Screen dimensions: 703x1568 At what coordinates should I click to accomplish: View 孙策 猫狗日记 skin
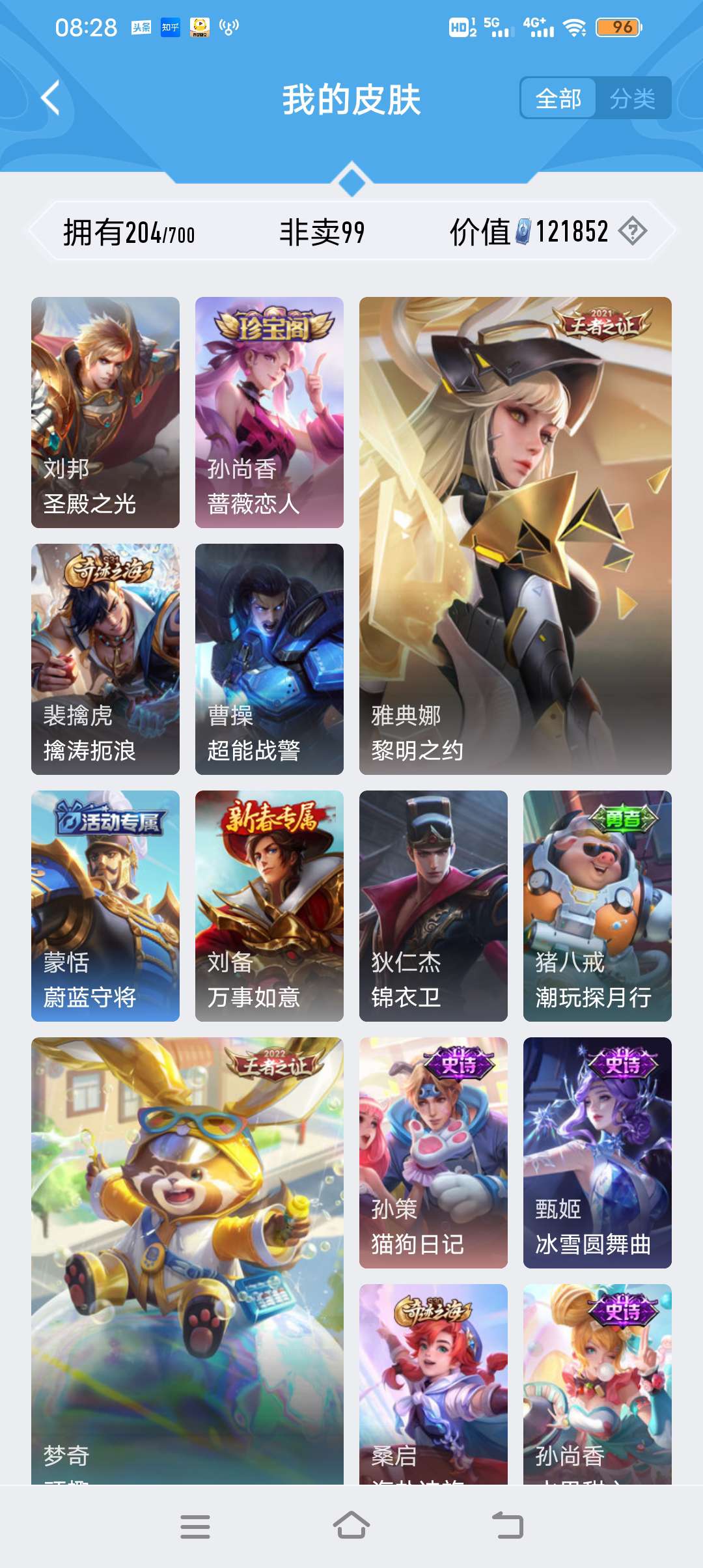[434, 1153]
